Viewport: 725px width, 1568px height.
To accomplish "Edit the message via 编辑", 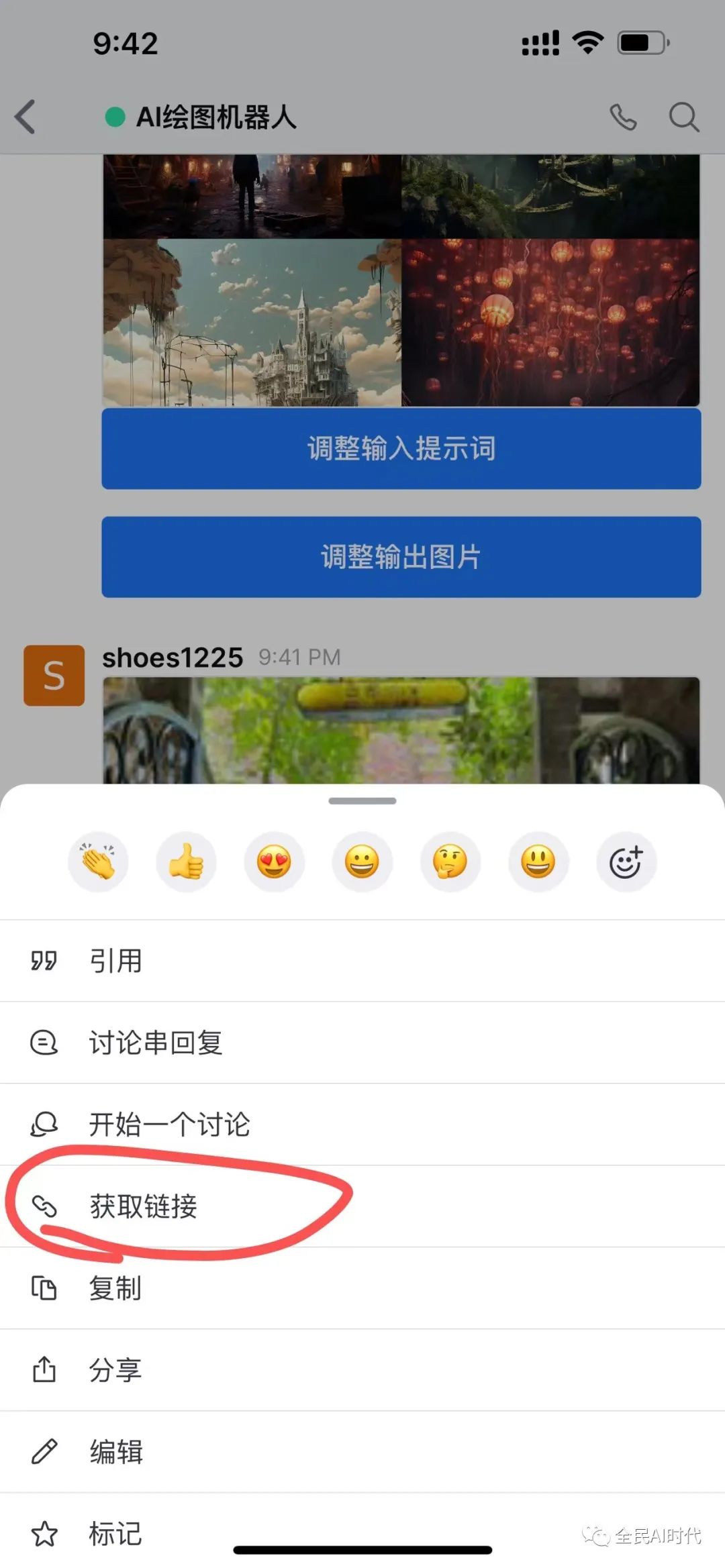I will 115,1452.
